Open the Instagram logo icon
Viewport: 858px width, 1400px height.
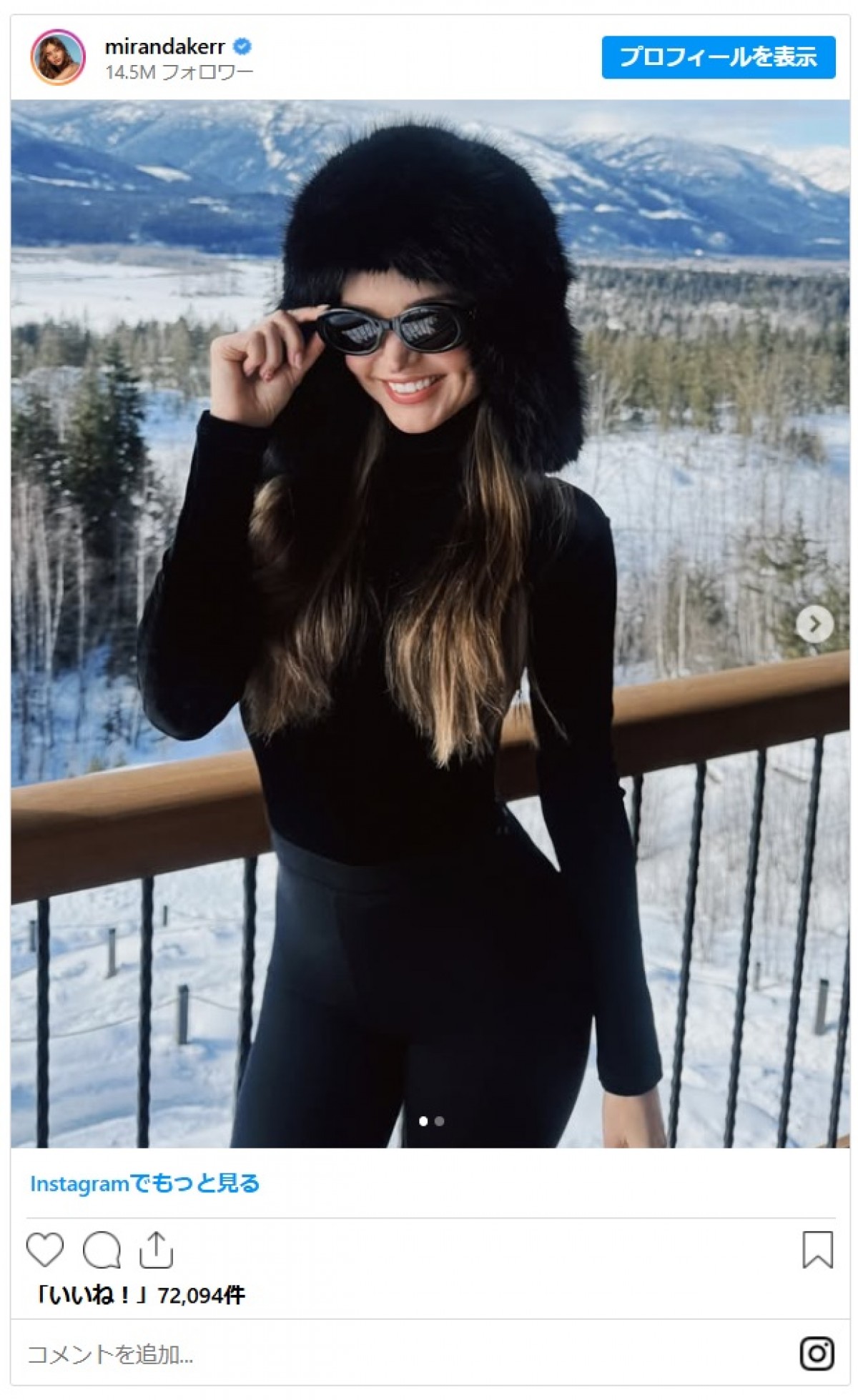817,1354
